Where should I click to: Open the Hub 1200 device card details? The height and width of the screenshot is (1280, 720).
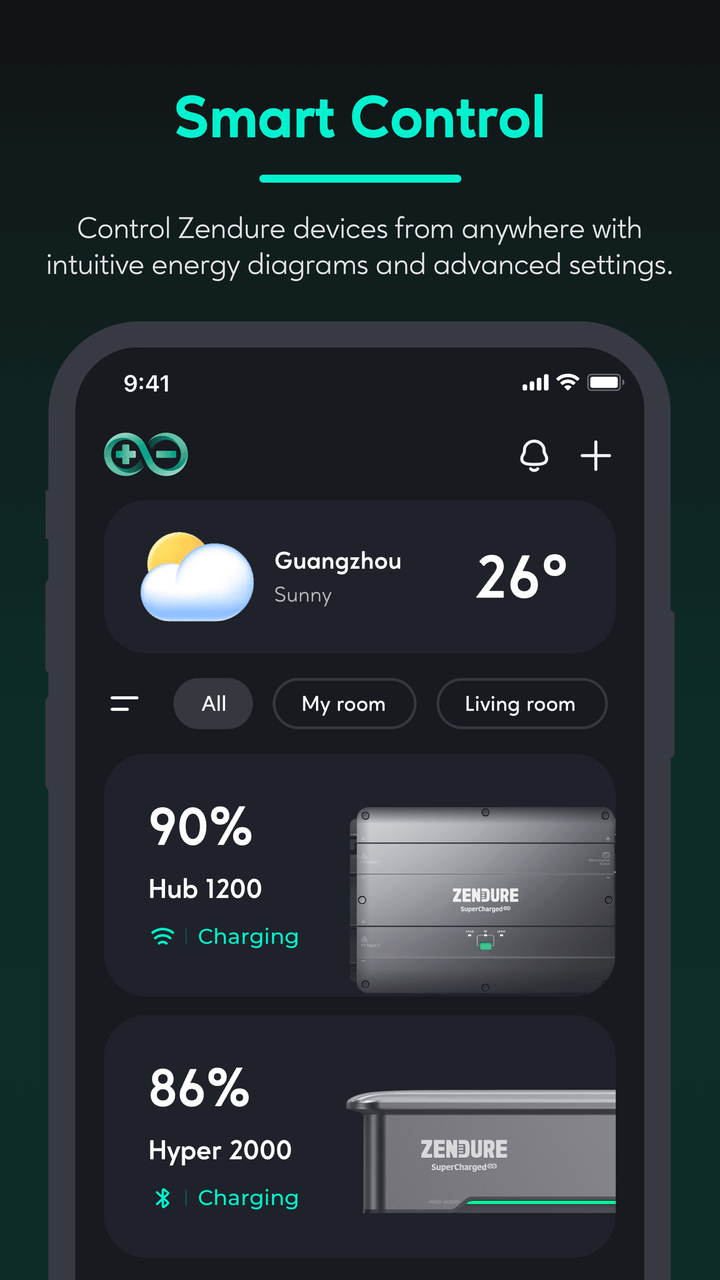coord(360,878)
